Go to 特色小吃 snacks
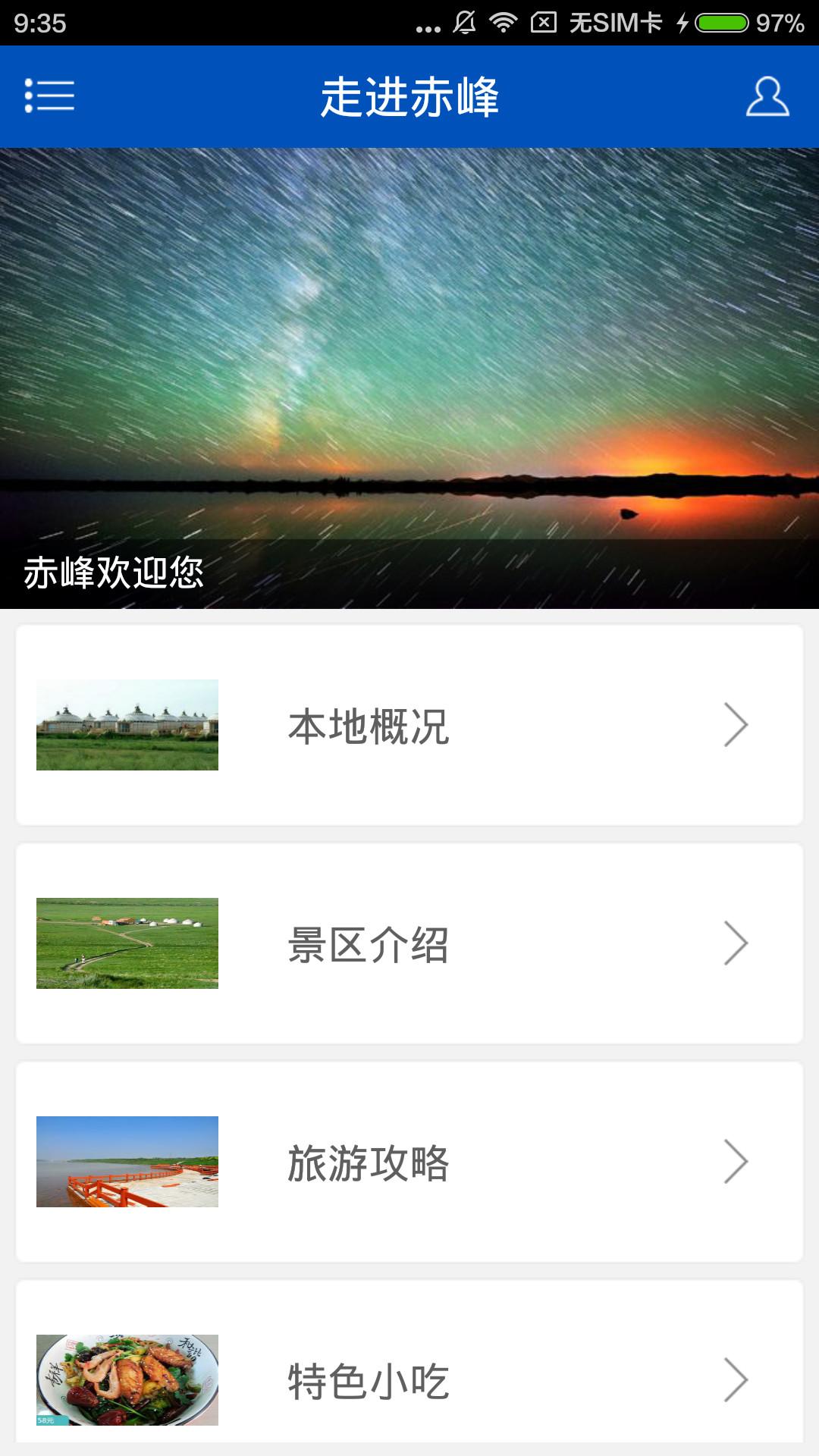This screenshot has width=819, height=1456. [x=409, y=1379]
